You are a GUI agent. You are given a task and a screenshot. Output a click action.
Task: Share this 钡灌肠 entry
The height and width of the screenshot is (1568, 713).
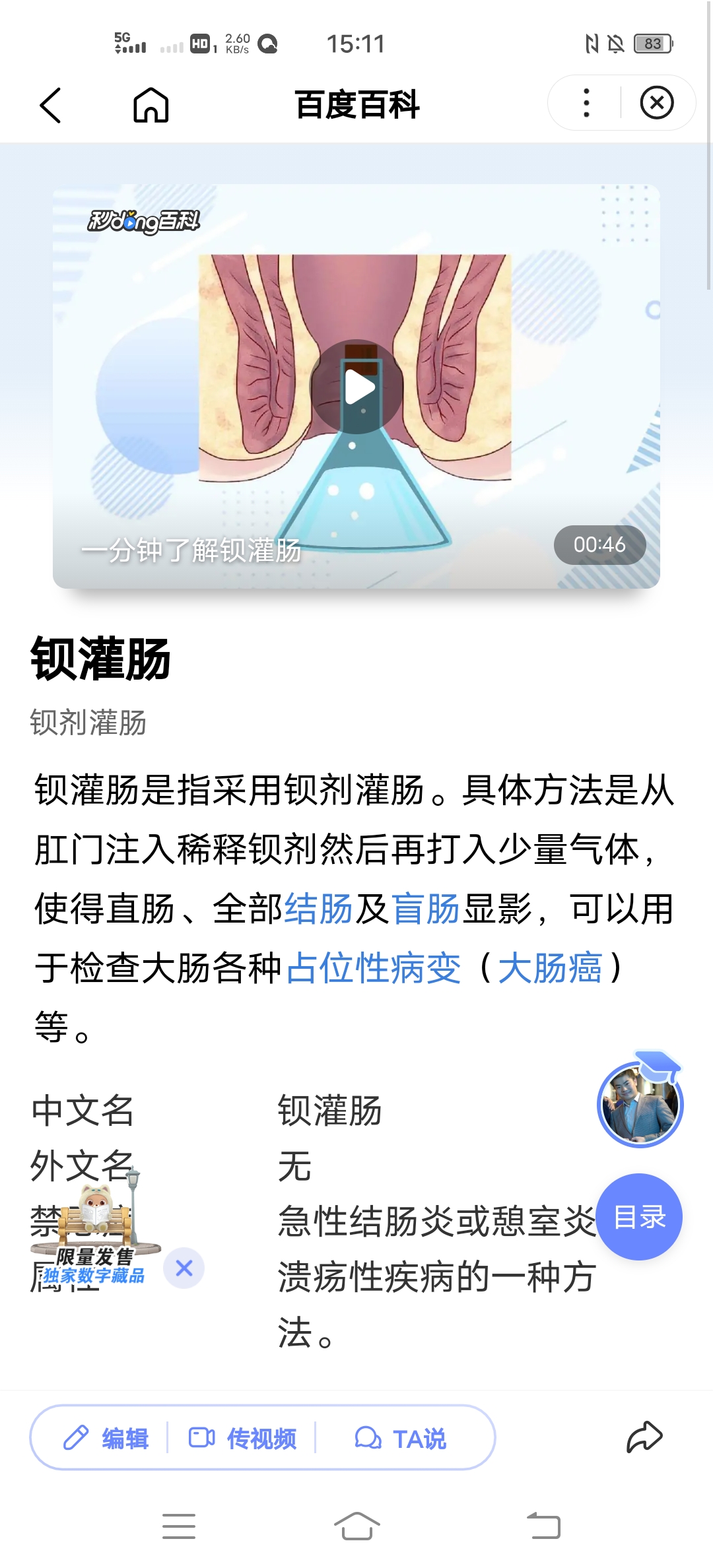pos(644,1437)
